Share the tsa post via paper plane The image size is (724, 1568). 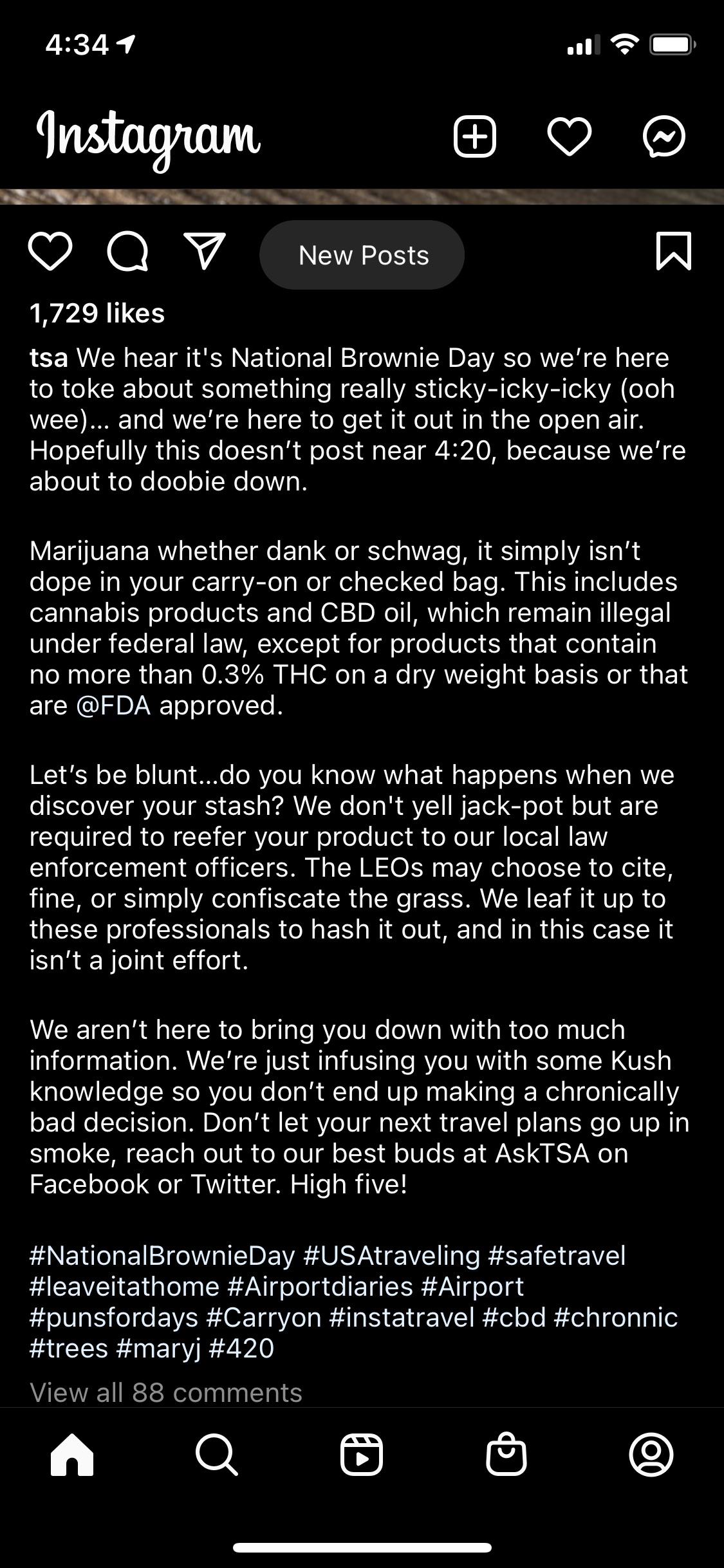205,252
